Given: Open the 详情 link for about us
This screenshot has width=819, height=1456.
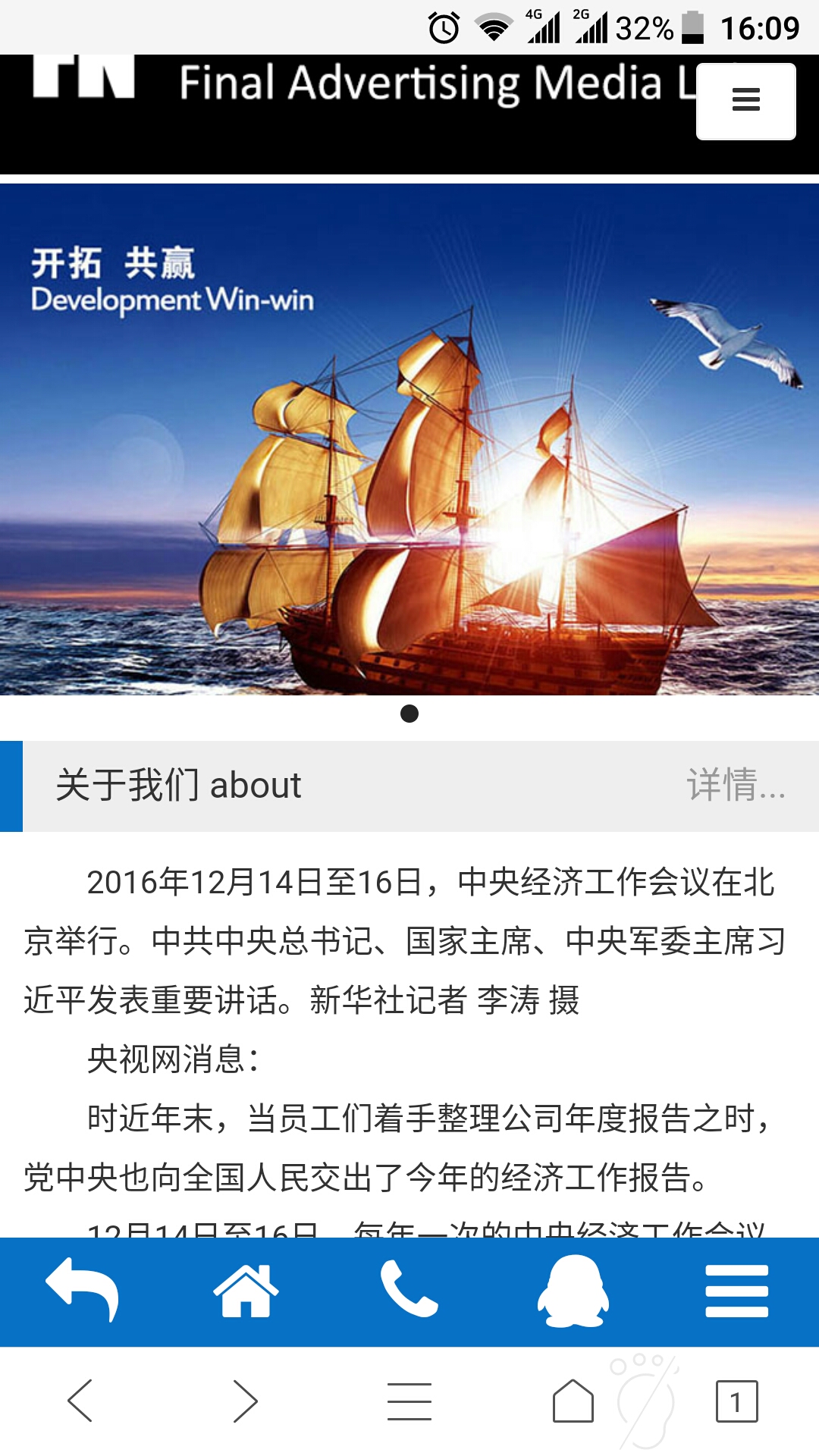Looking at the screenshot, I should tap(736, 785).
